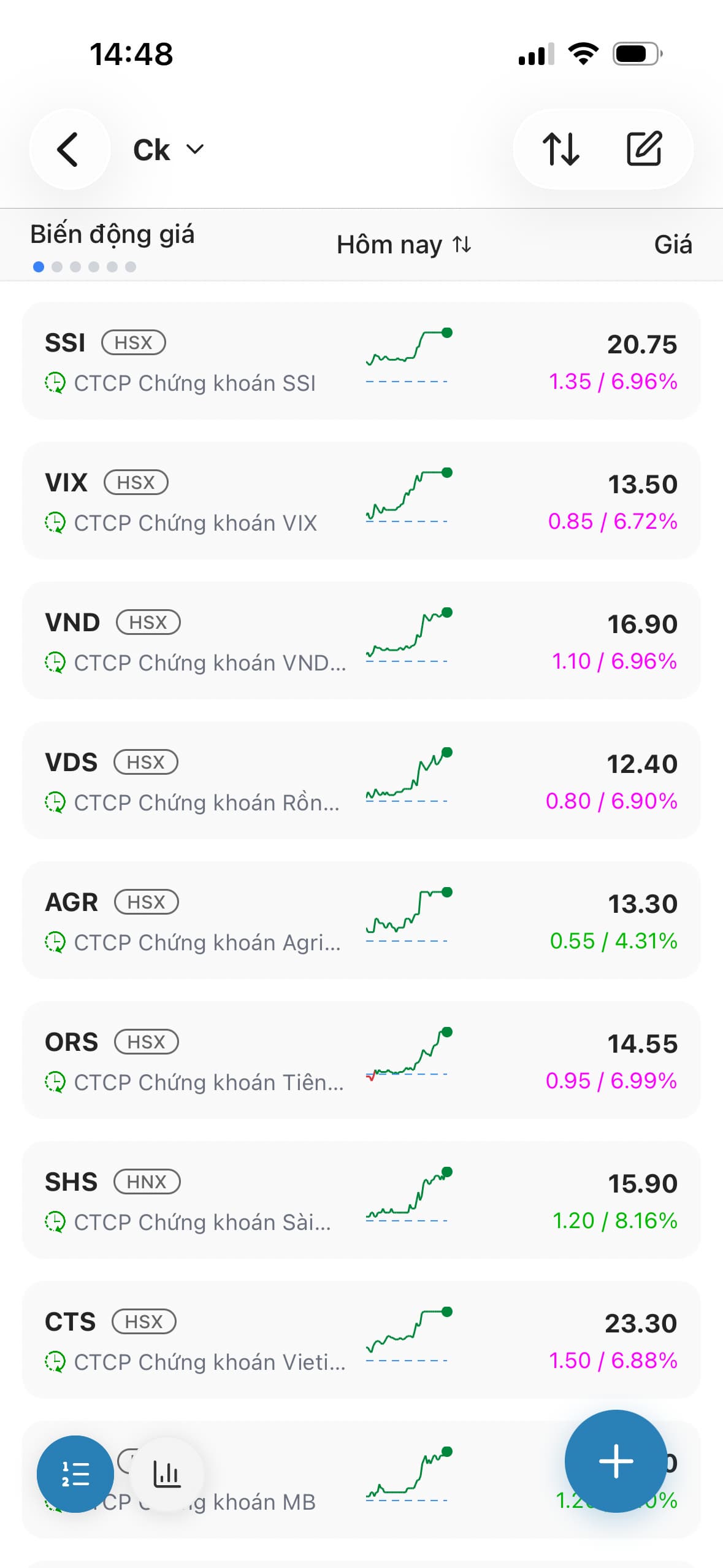
Task: View the SHS stock on HNX
Action: 361,1200
